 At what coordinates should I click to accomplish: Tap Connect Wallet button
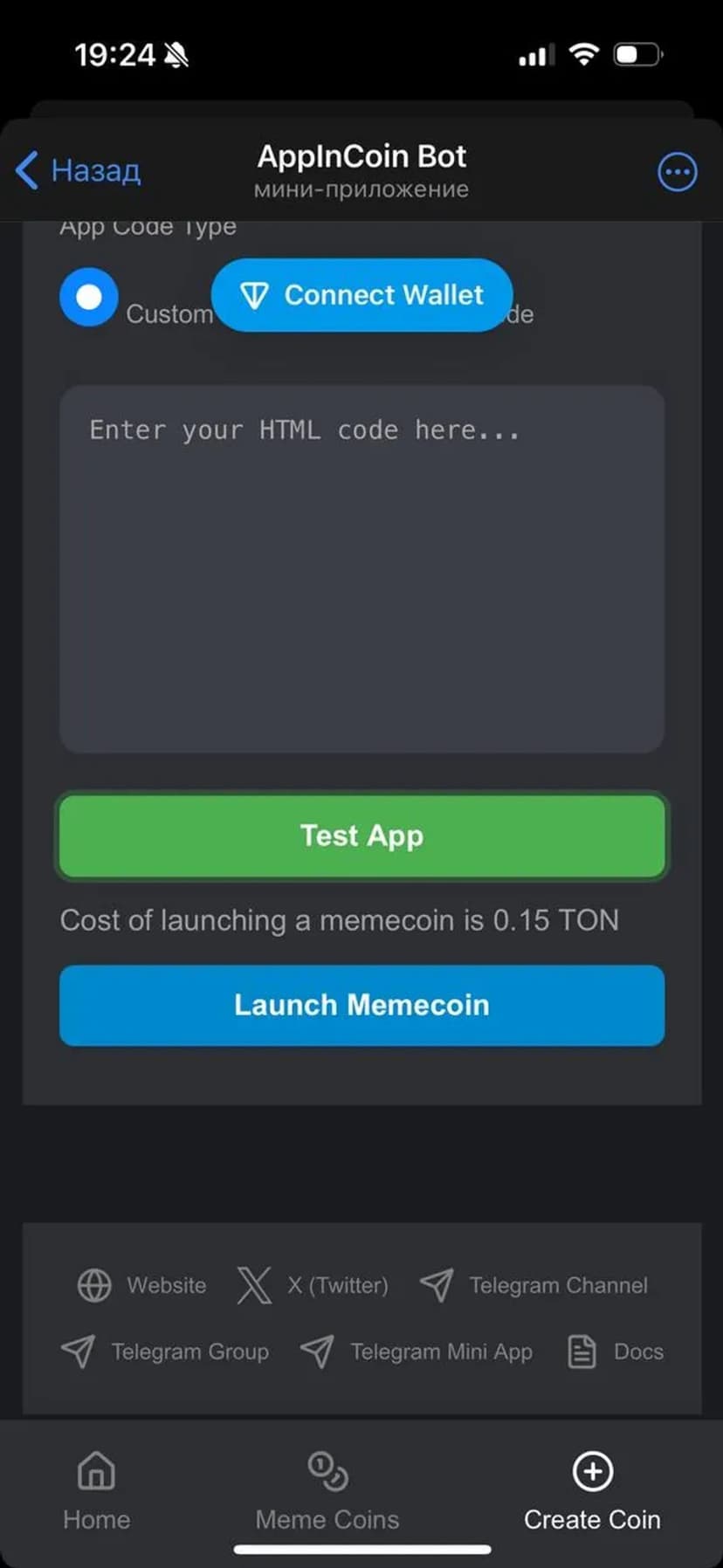pos(361,295)
